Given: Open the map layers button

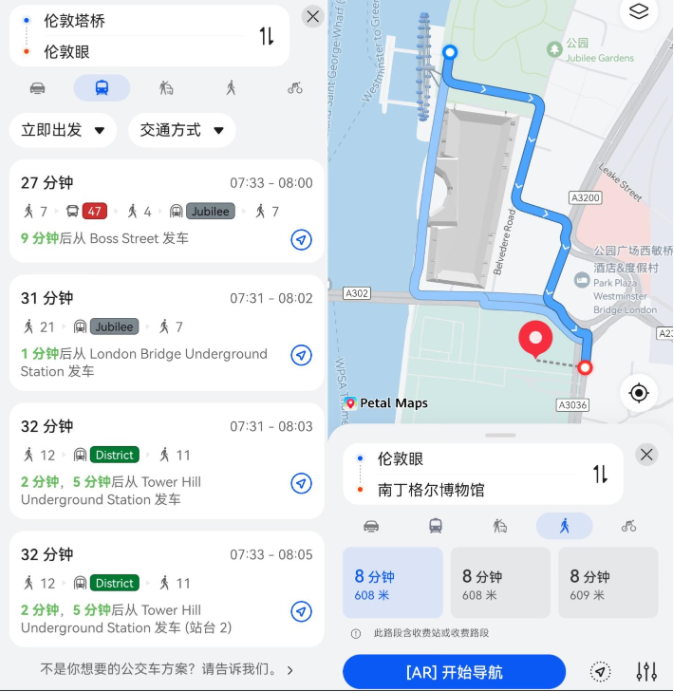Looking at the screenshot, I should click(x=639, y=12).
